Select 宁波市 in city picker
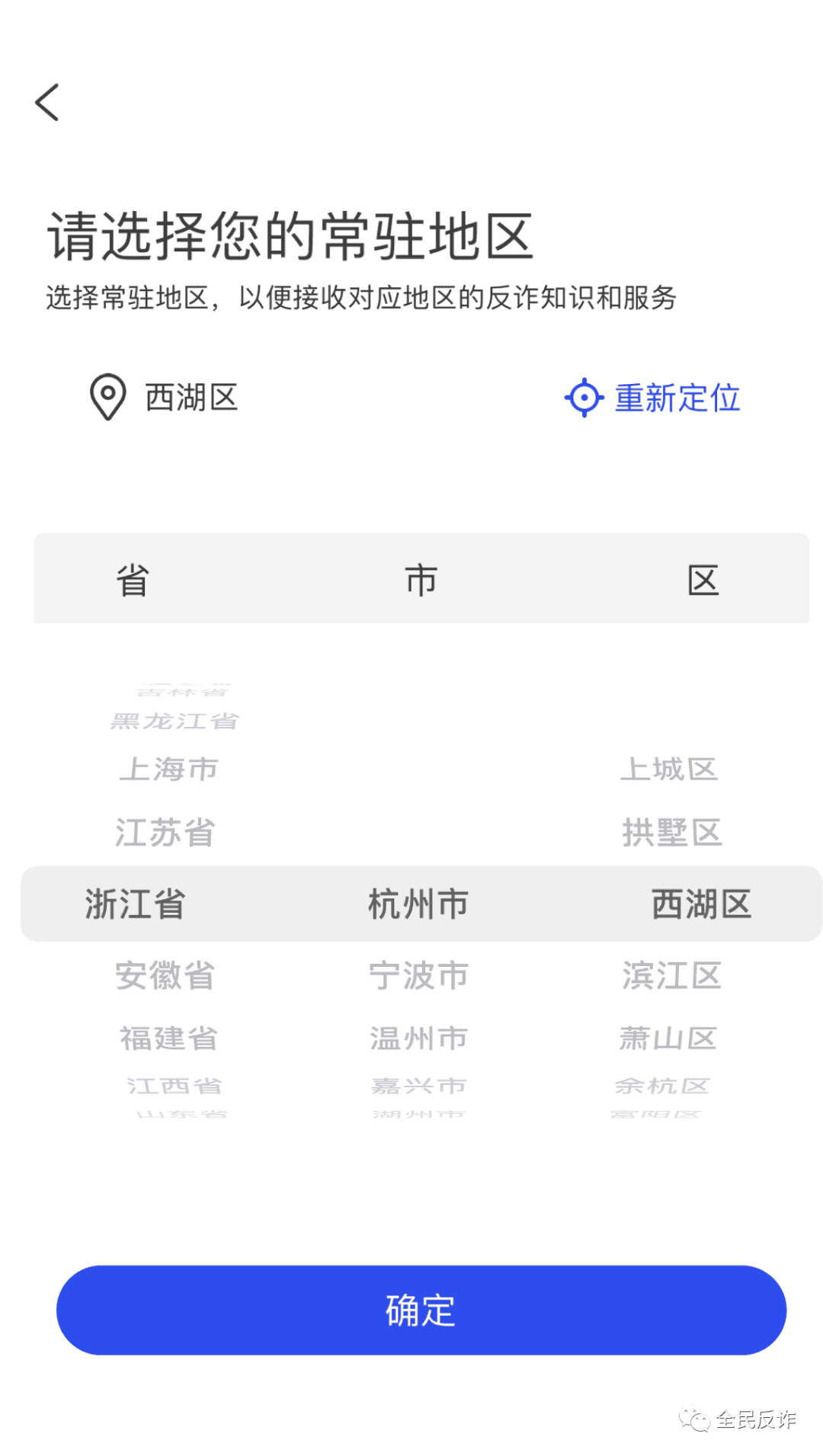Viewport: 823px width, 1456px height. pos(418,975)
